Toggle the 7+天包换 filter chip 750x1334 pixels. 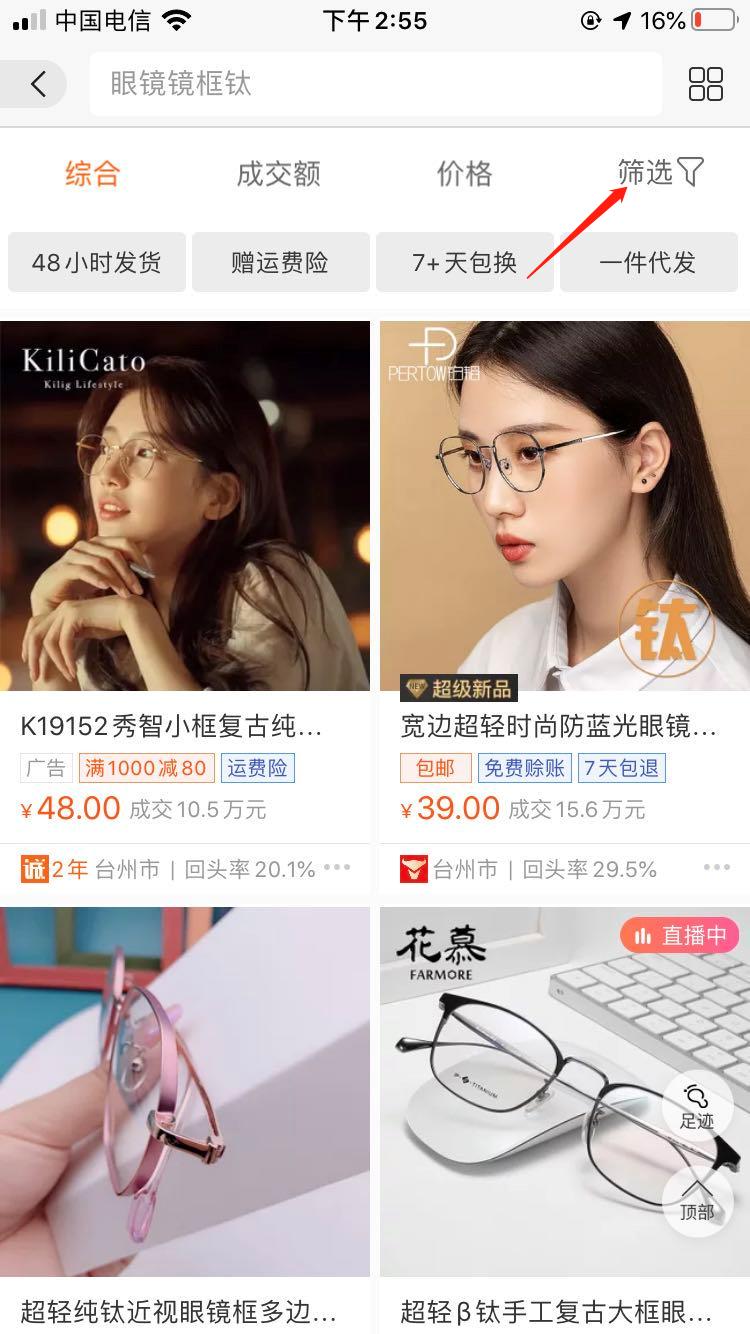pyautogui.click(x=465, y=262)
